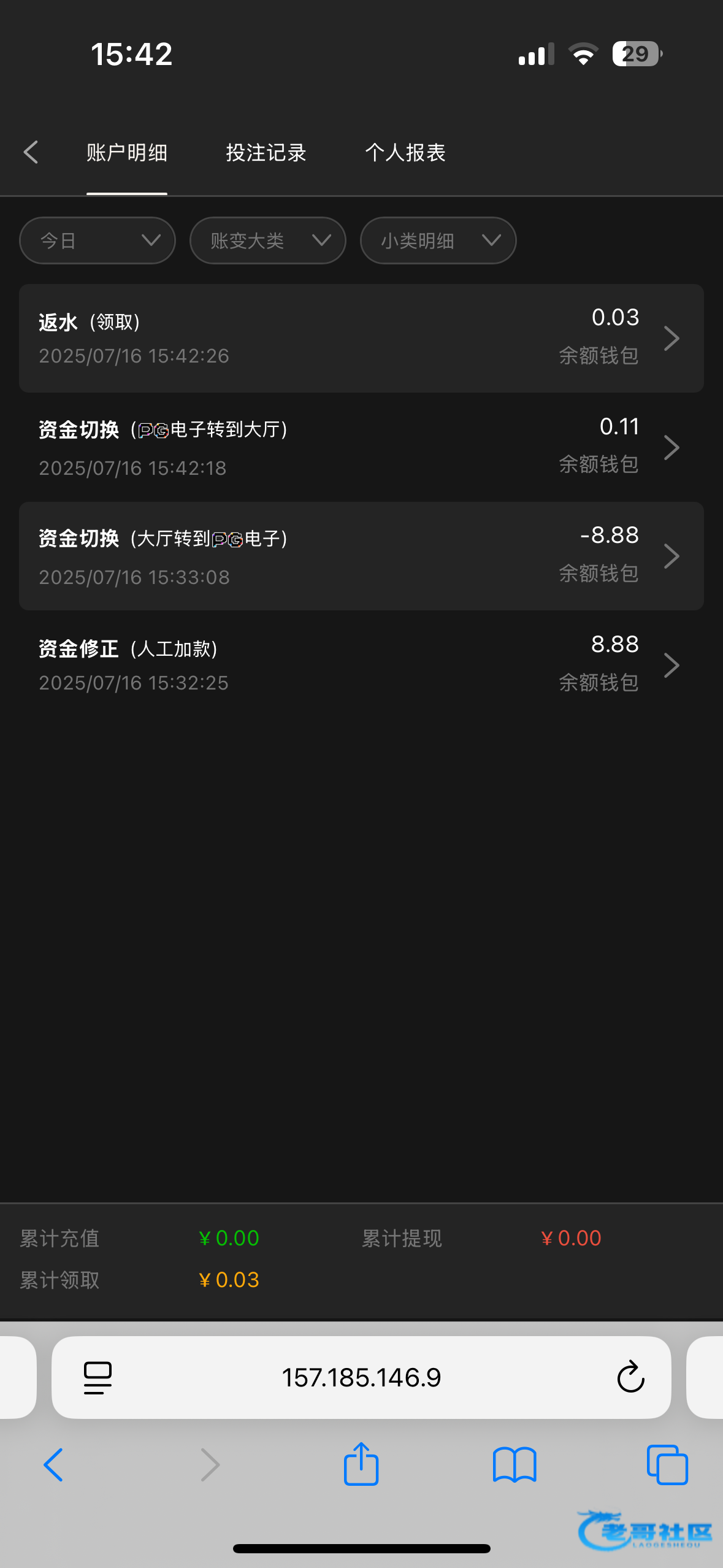
Task: Open the Safari page settings icon
Action: pyautogui.click(x=98, y=1377)
